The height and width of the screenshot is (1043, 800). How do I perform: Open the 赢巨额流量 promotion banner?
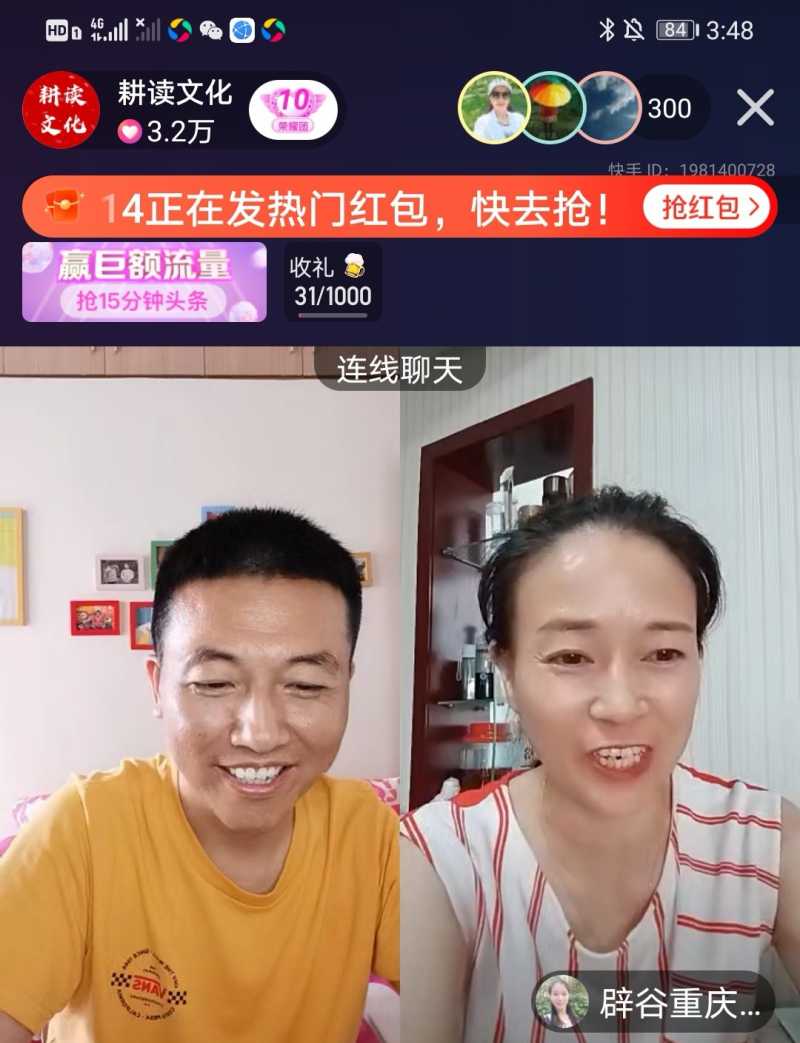point(144,281)
